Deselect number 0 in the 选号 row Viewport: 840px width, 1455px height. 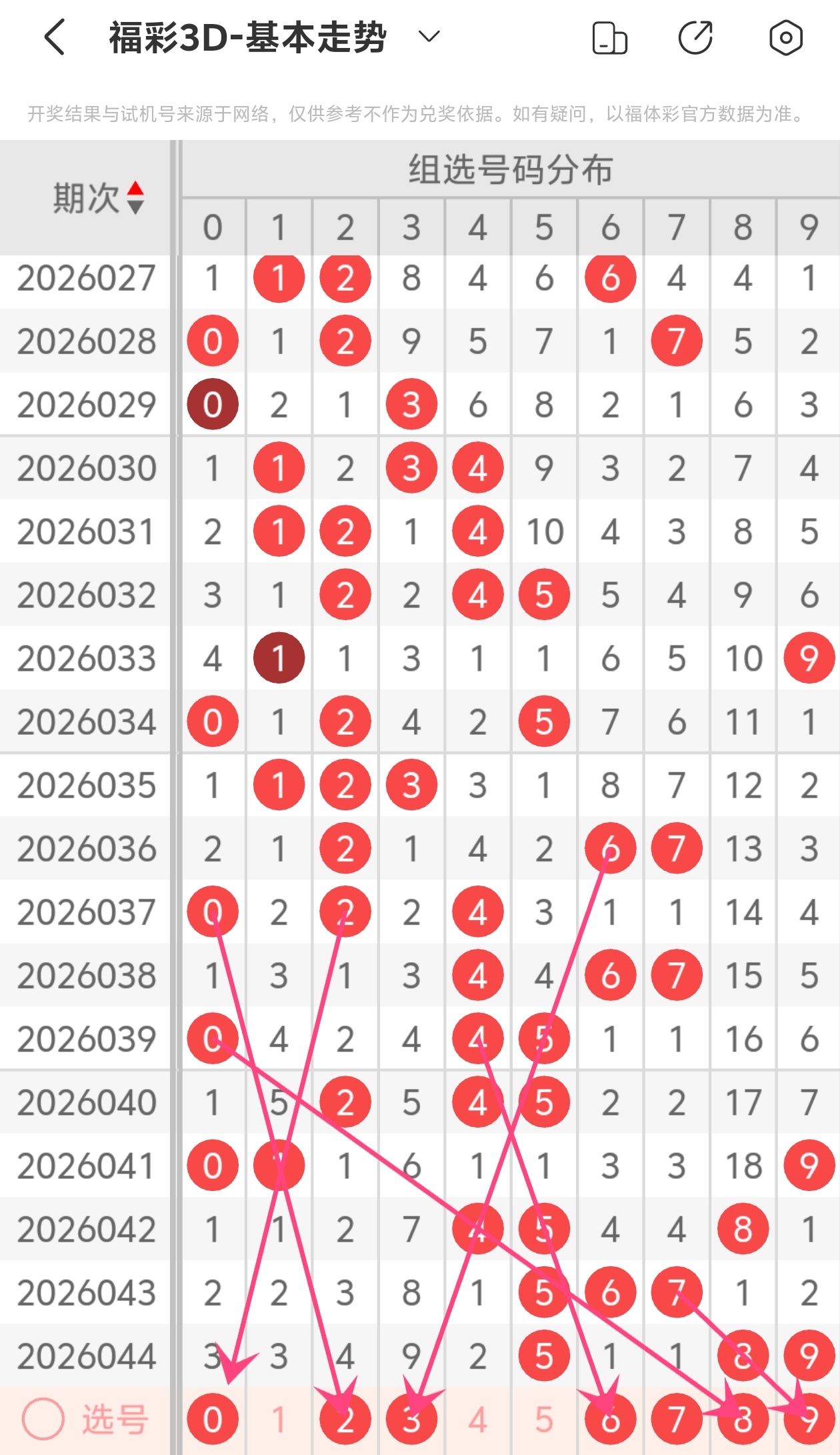[213, 1420]
